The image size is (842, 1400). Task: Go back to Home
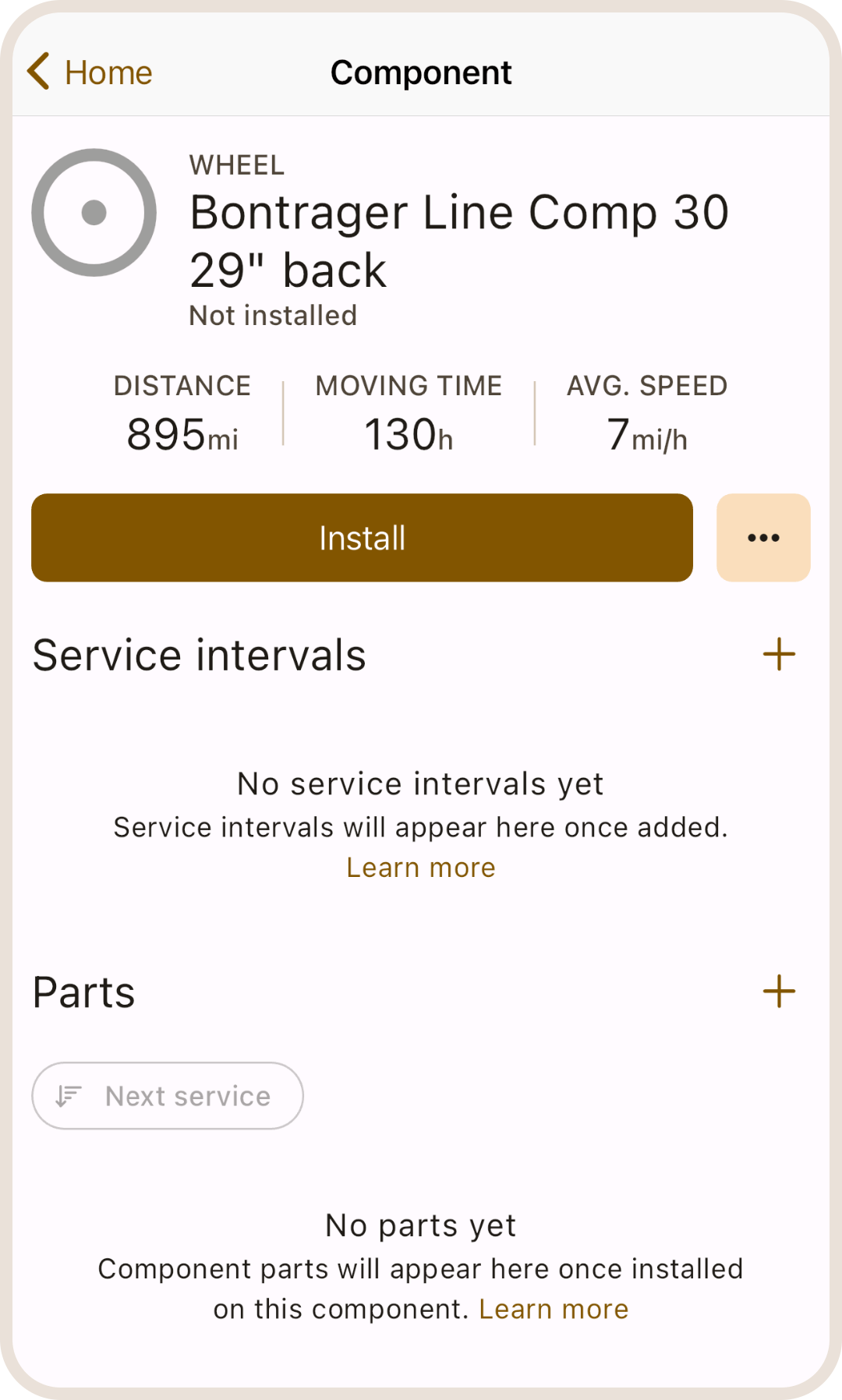pos(90,72)
